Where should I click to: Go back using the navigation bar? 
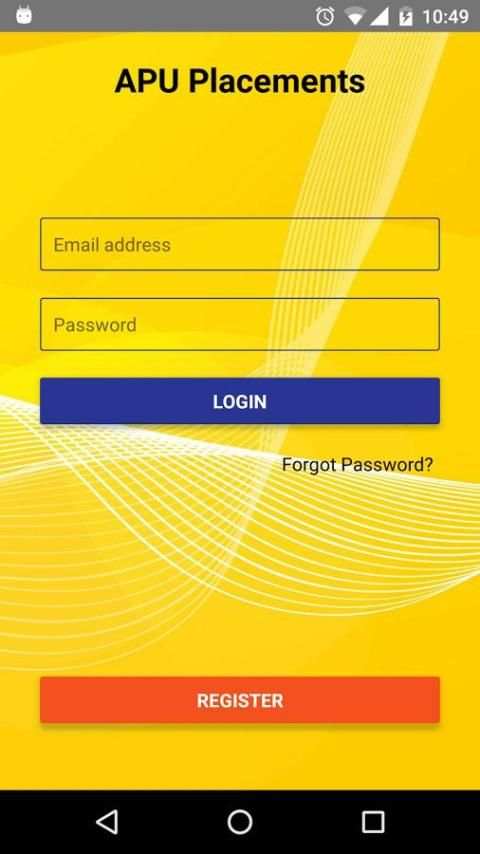(107, 821)
